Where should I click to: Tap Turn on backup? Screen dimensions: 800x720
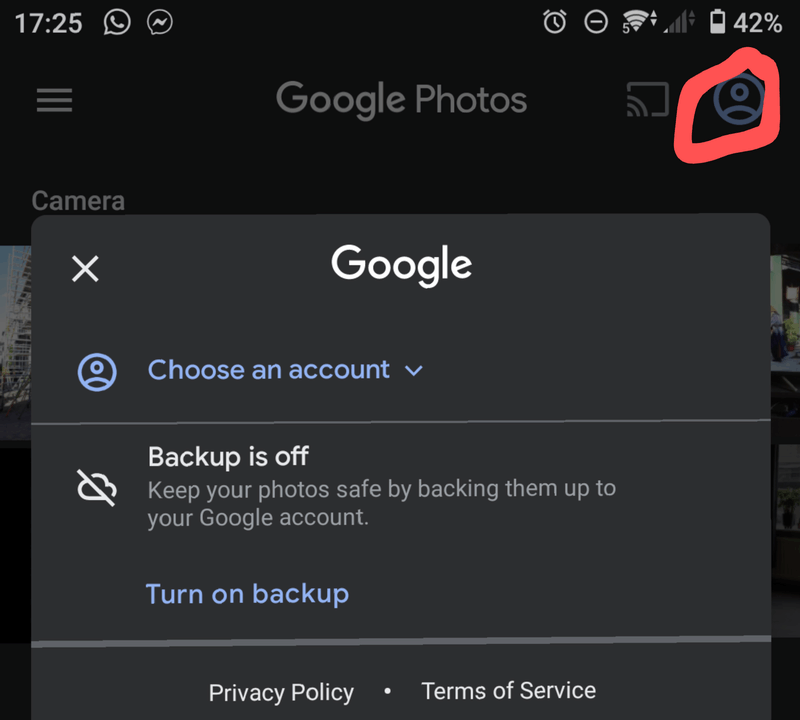247,594
